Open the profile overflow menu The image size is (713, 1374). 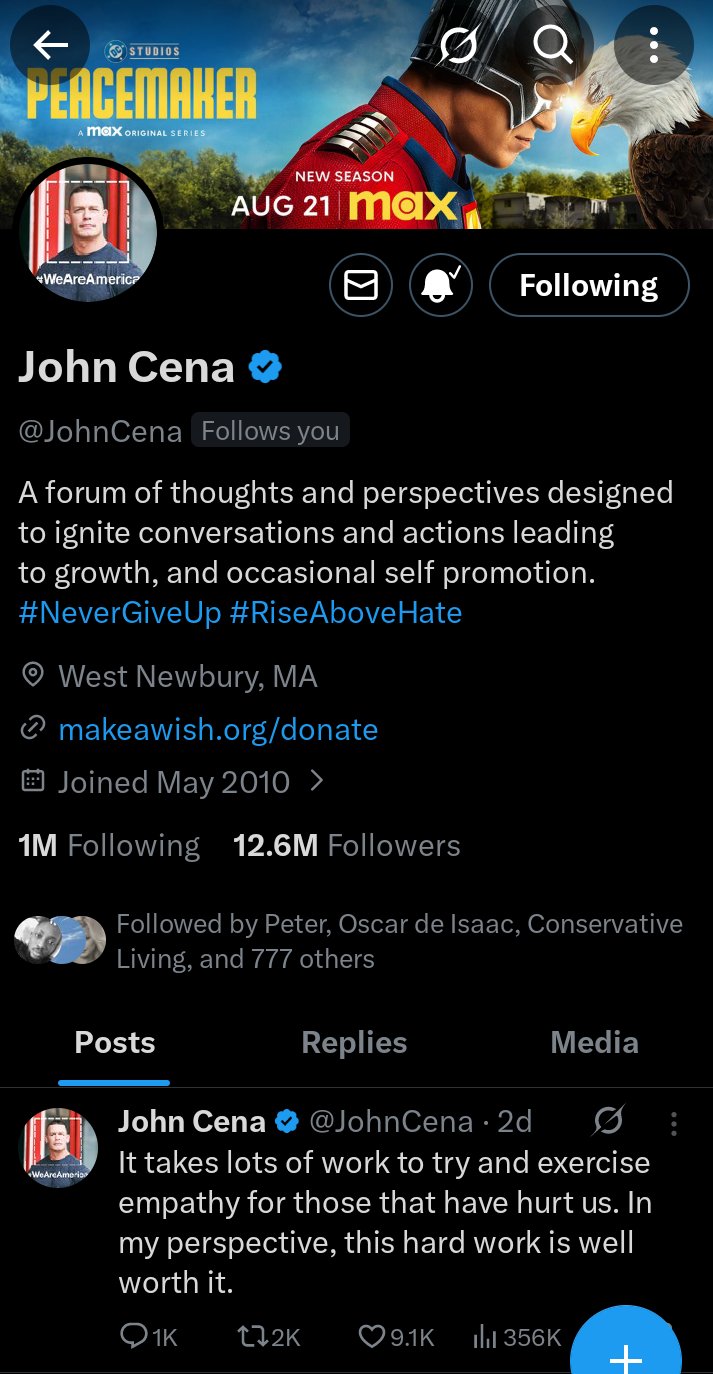pos(653,44)
